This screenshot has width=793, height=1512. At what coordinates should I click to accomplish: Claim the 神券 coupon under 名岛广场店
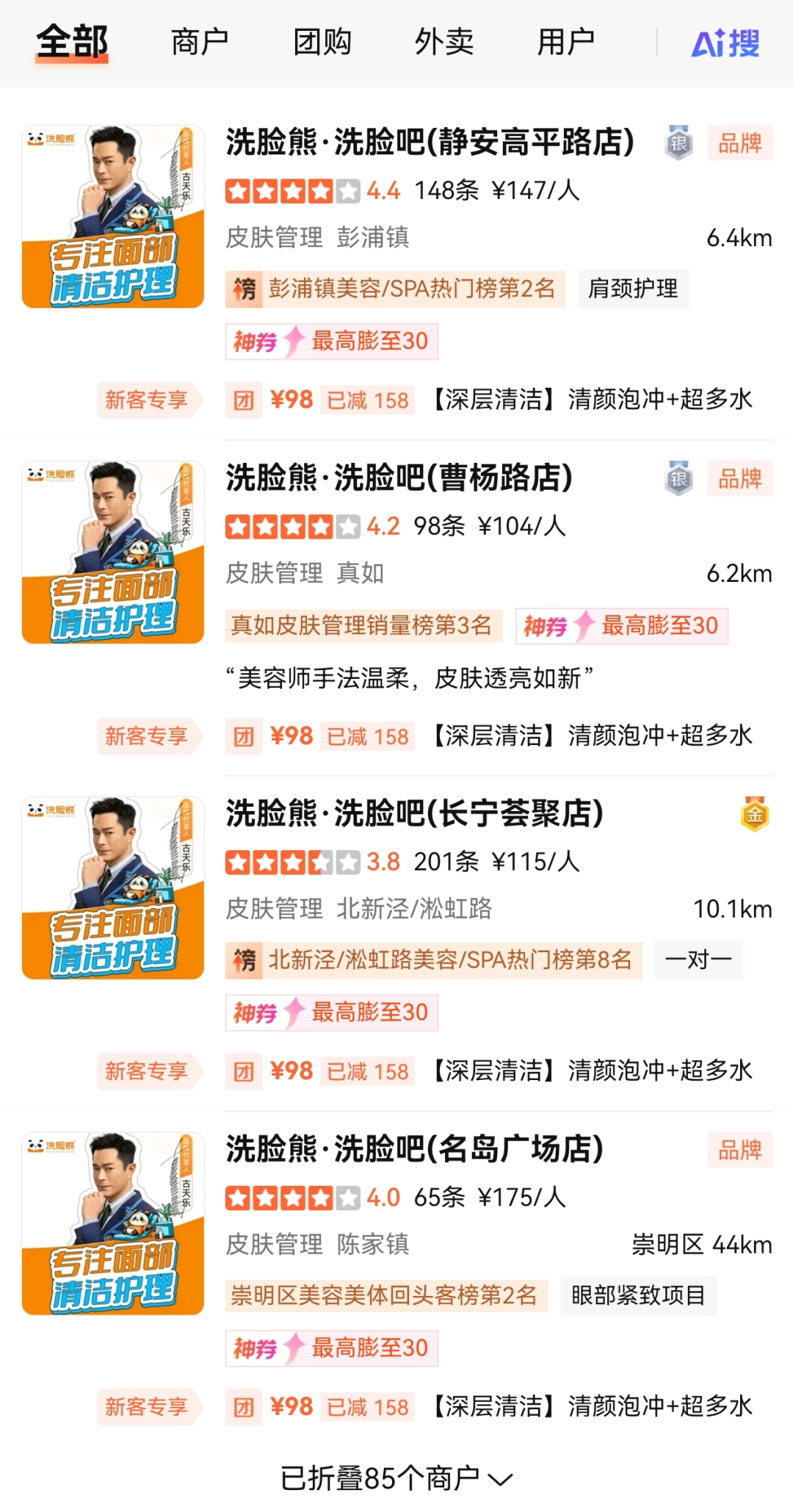click(331, 1348)
